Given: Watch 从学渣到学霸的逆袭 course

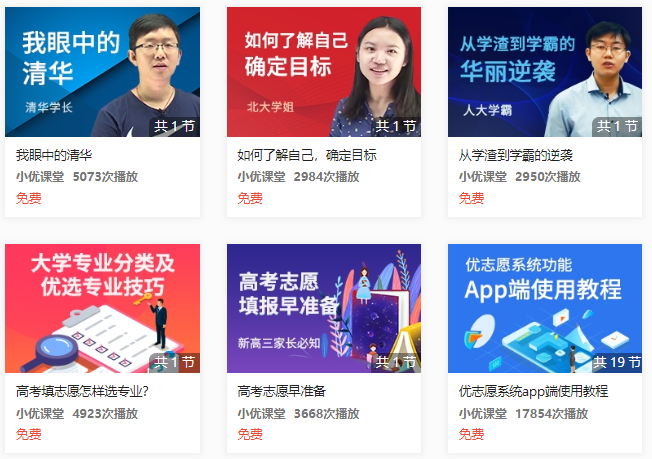Looking at the screenshot, I should coord(544,73).
